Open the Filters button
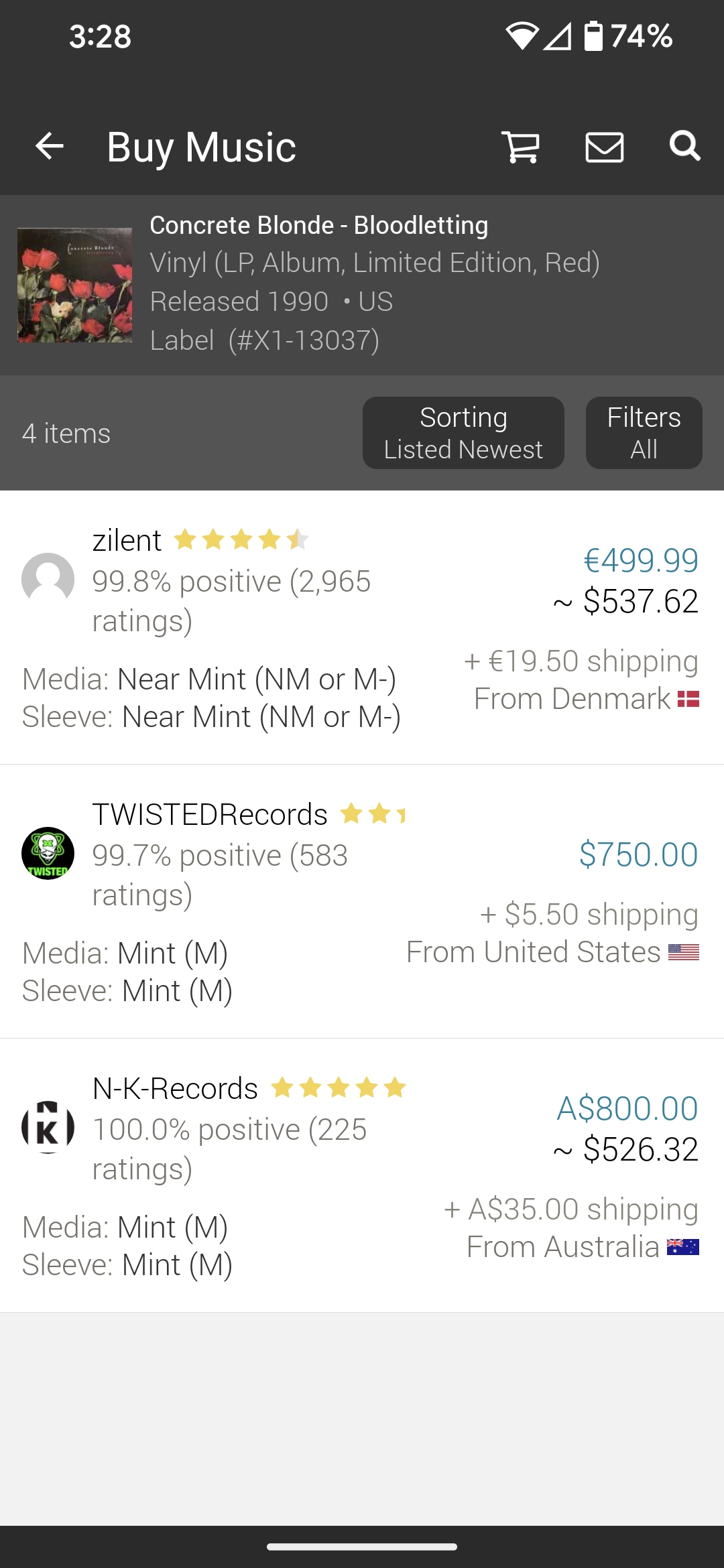724x1568 pixels. 644,433
